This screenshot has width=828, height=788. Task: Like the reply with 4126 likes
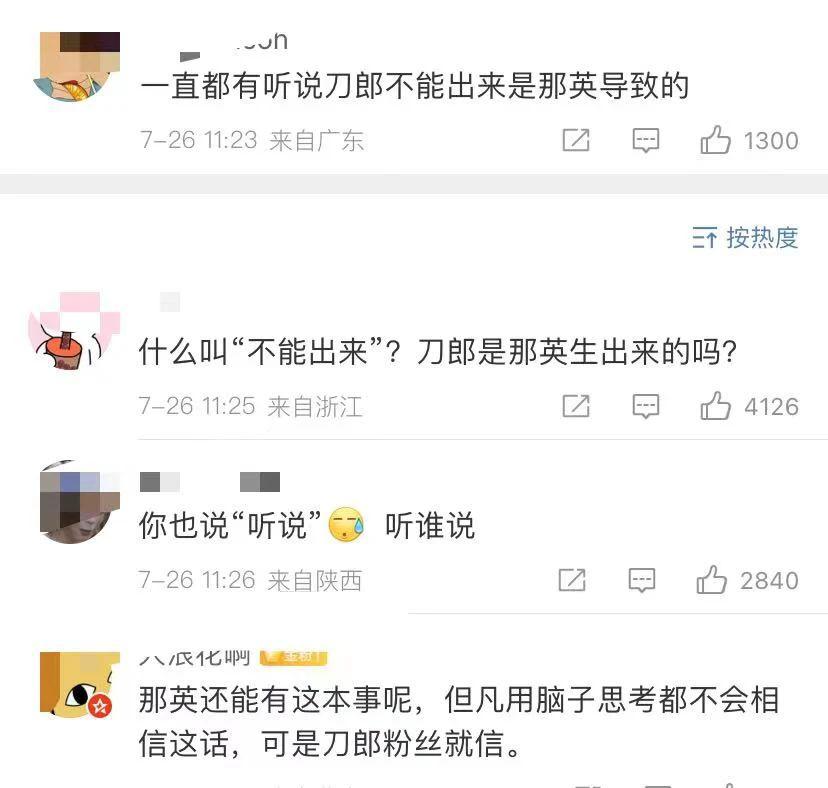(x=716, y=406)
